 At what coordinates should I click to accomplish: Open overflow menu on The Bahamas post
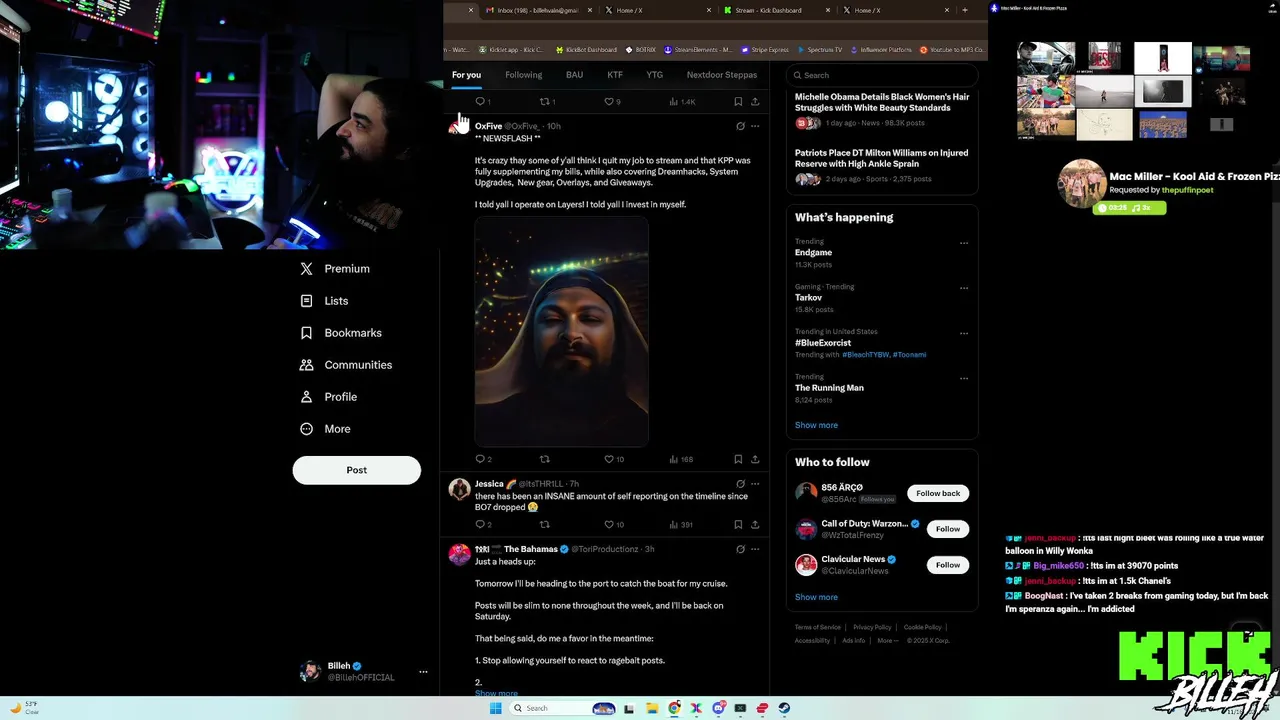pyautogui.click(x=755, y=549)
